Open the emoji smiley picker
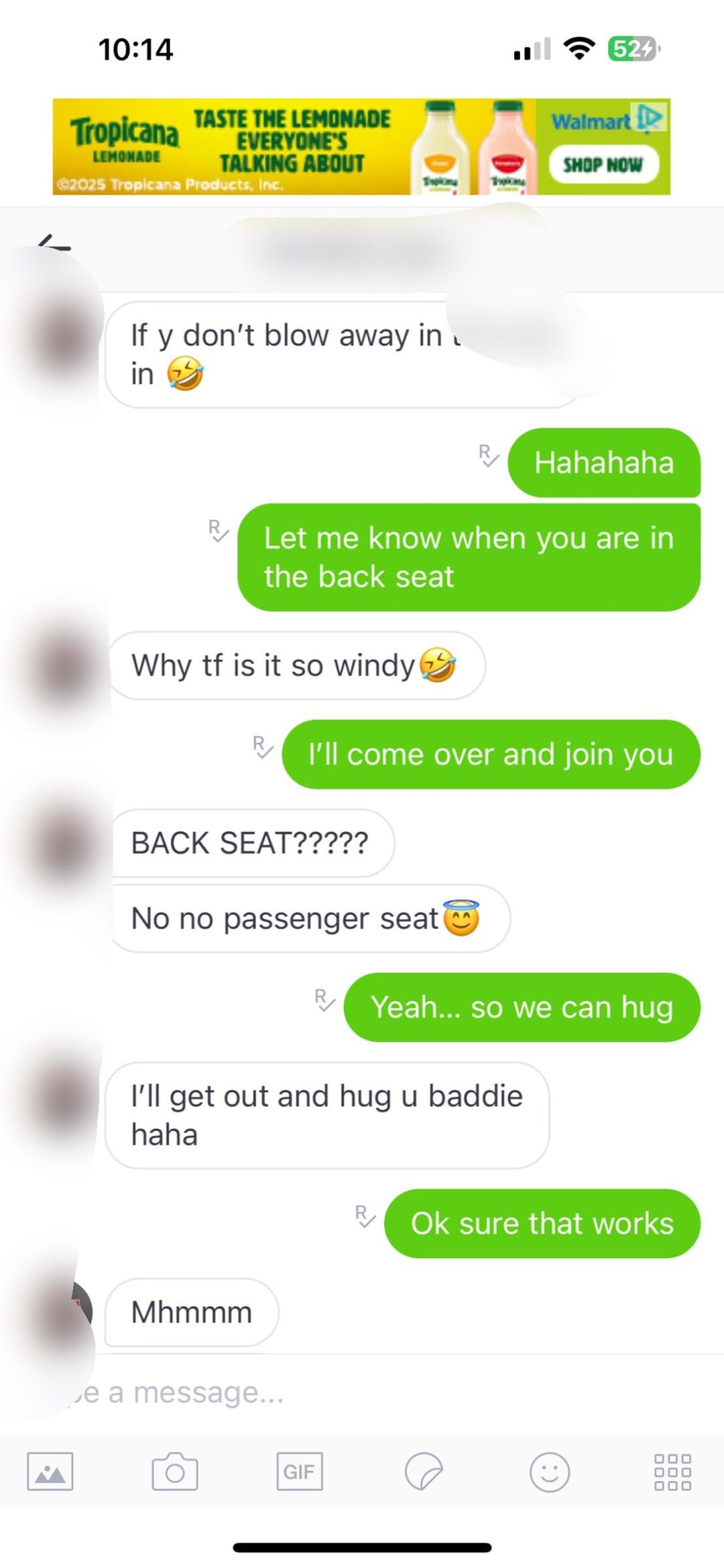The width and height of the screenshot is (724, 1568). coord(549,1472)
